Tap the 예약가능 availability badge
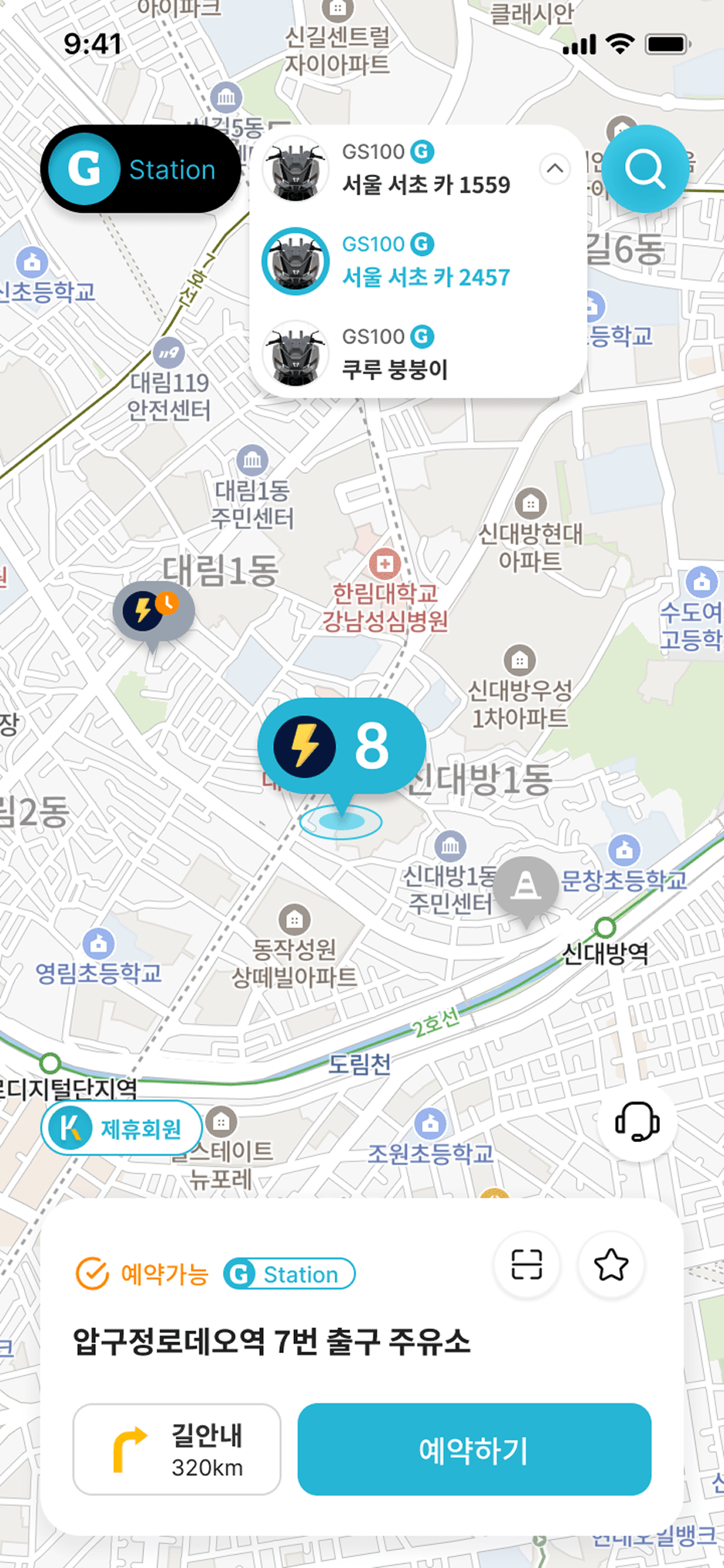 coord(143,1273)
